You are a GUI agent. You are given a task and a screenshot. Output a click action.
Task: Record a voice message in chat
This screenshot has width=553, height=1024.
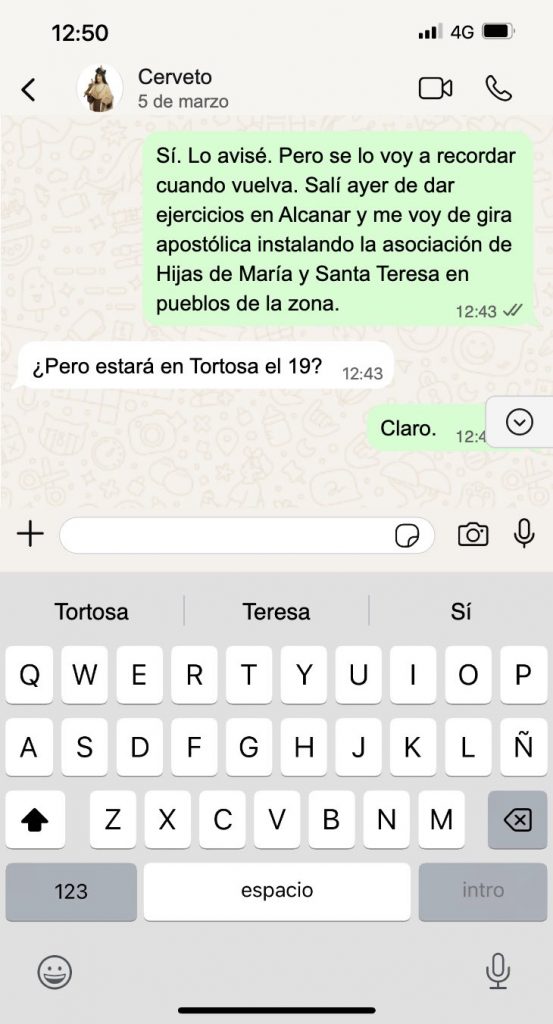524,534
